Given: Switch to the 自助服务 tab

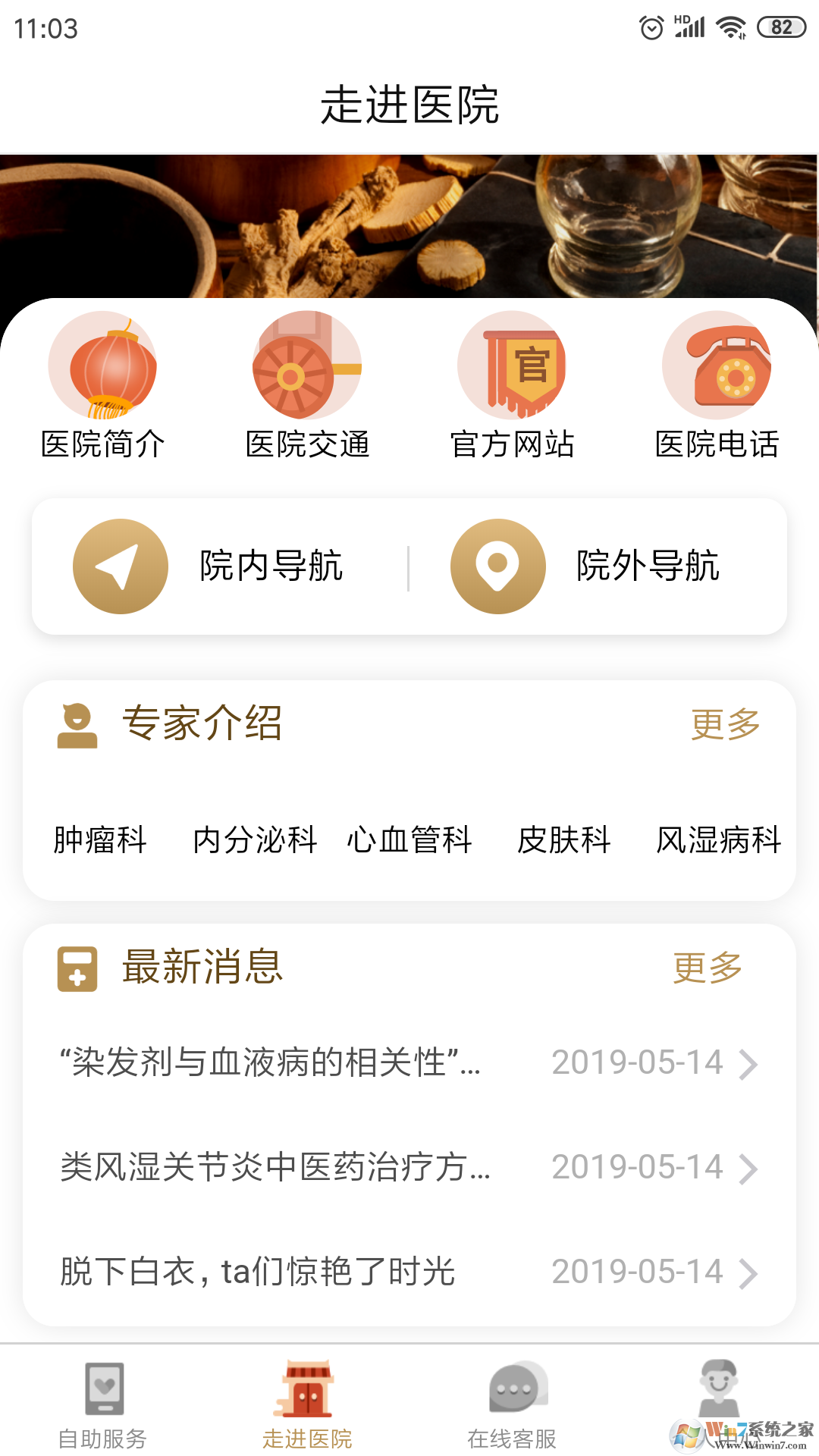Looking at the screenshot, I should coord(103,1404).
